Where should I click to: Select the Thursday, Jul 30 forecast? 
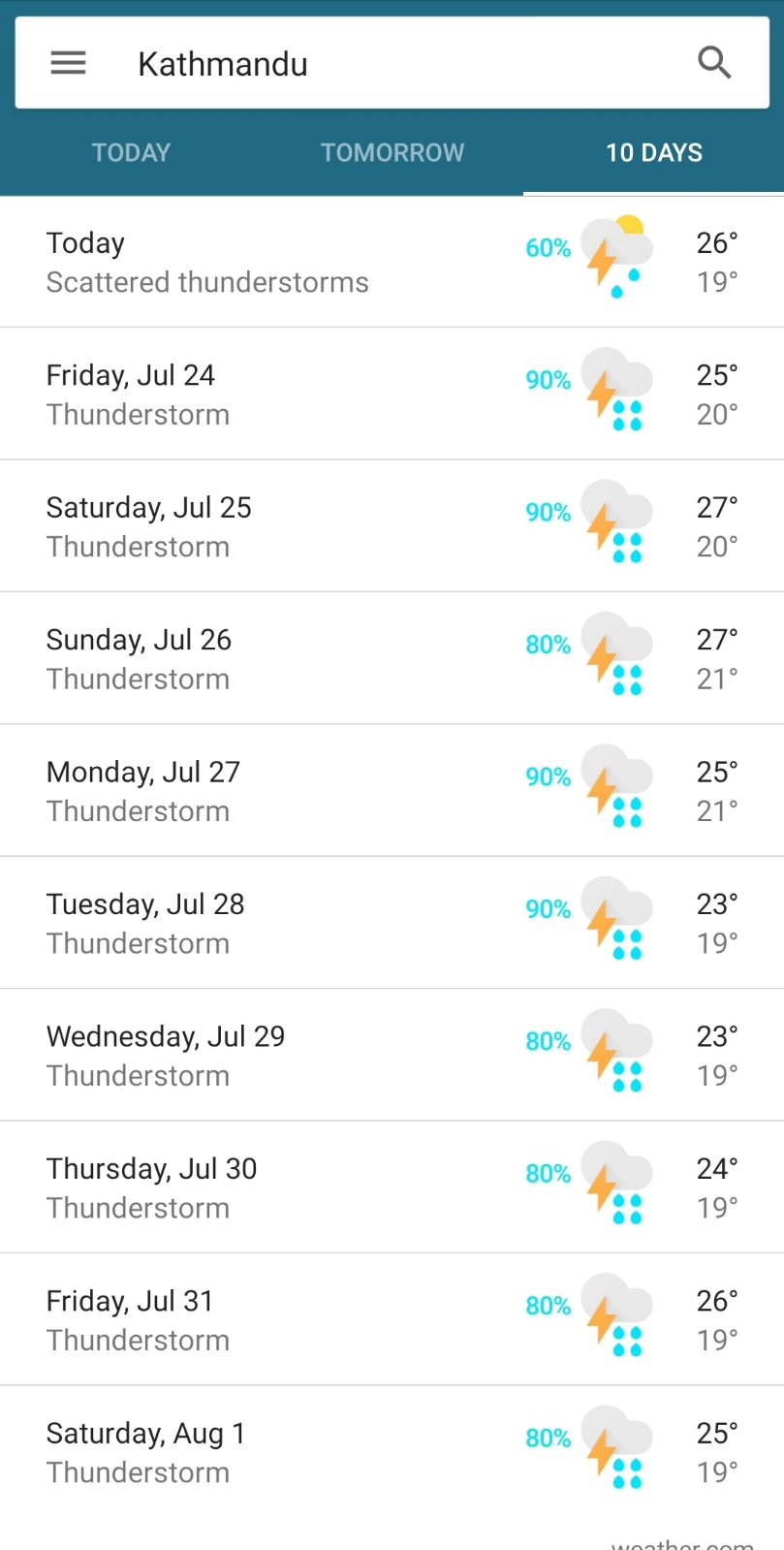pyautogui.click(x=392, y=1187)
